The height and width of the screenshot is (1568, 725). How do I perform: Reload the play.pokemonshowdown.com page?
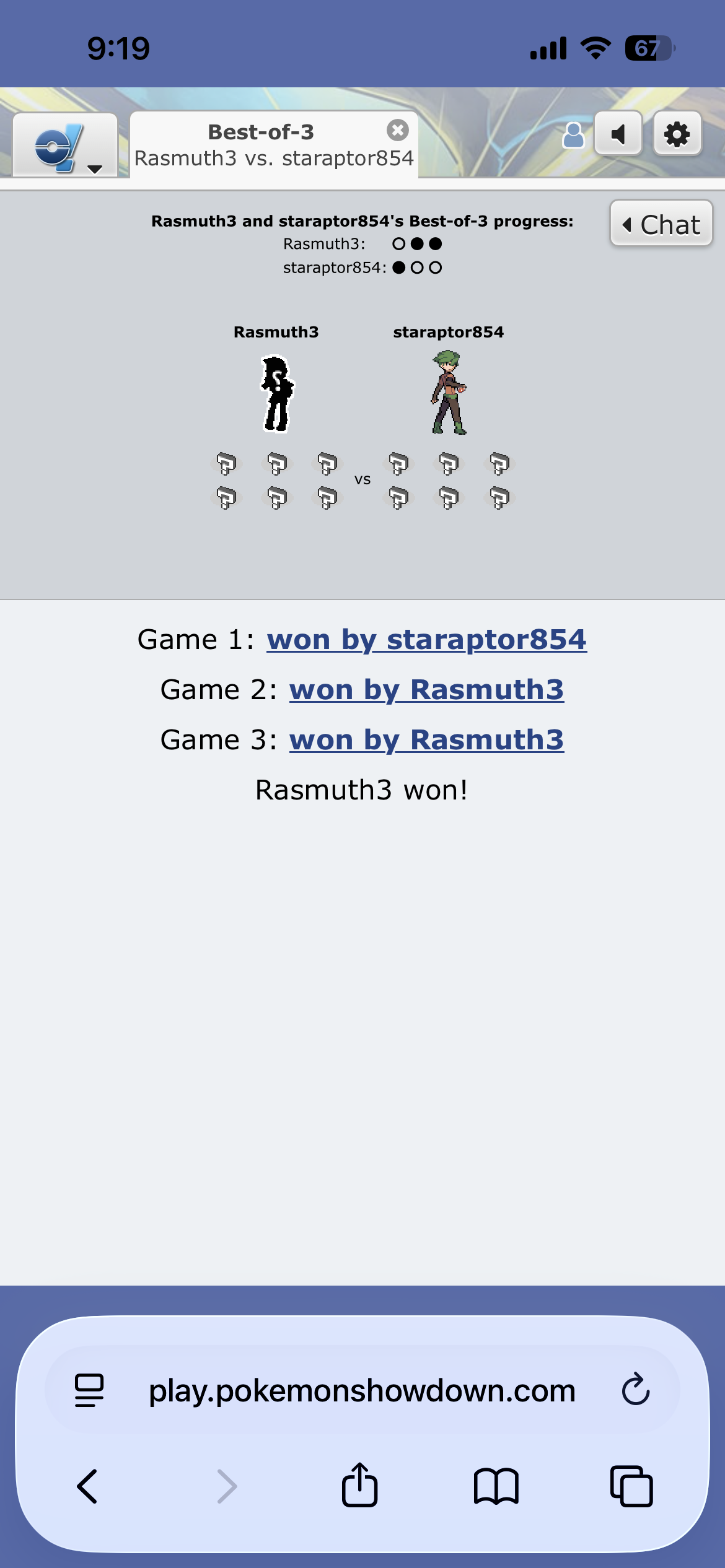(635, 1389)
